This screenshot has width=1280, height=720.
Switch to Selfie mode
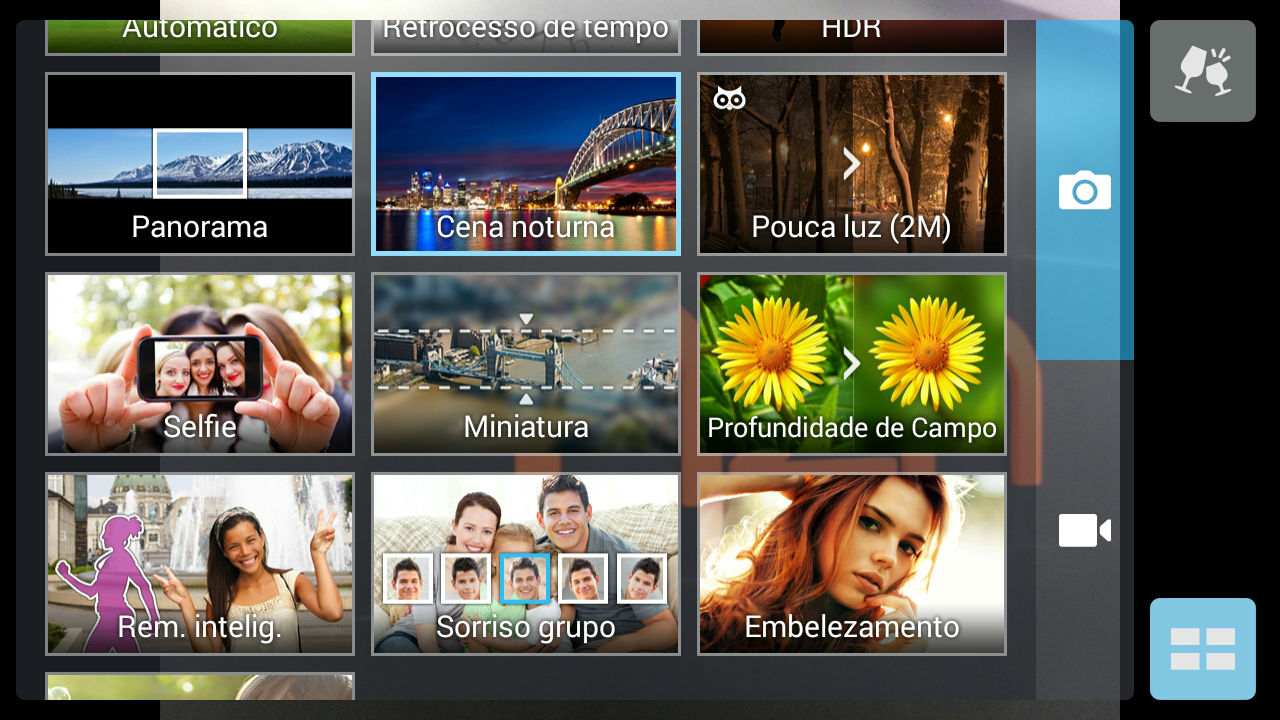point(200,364)
